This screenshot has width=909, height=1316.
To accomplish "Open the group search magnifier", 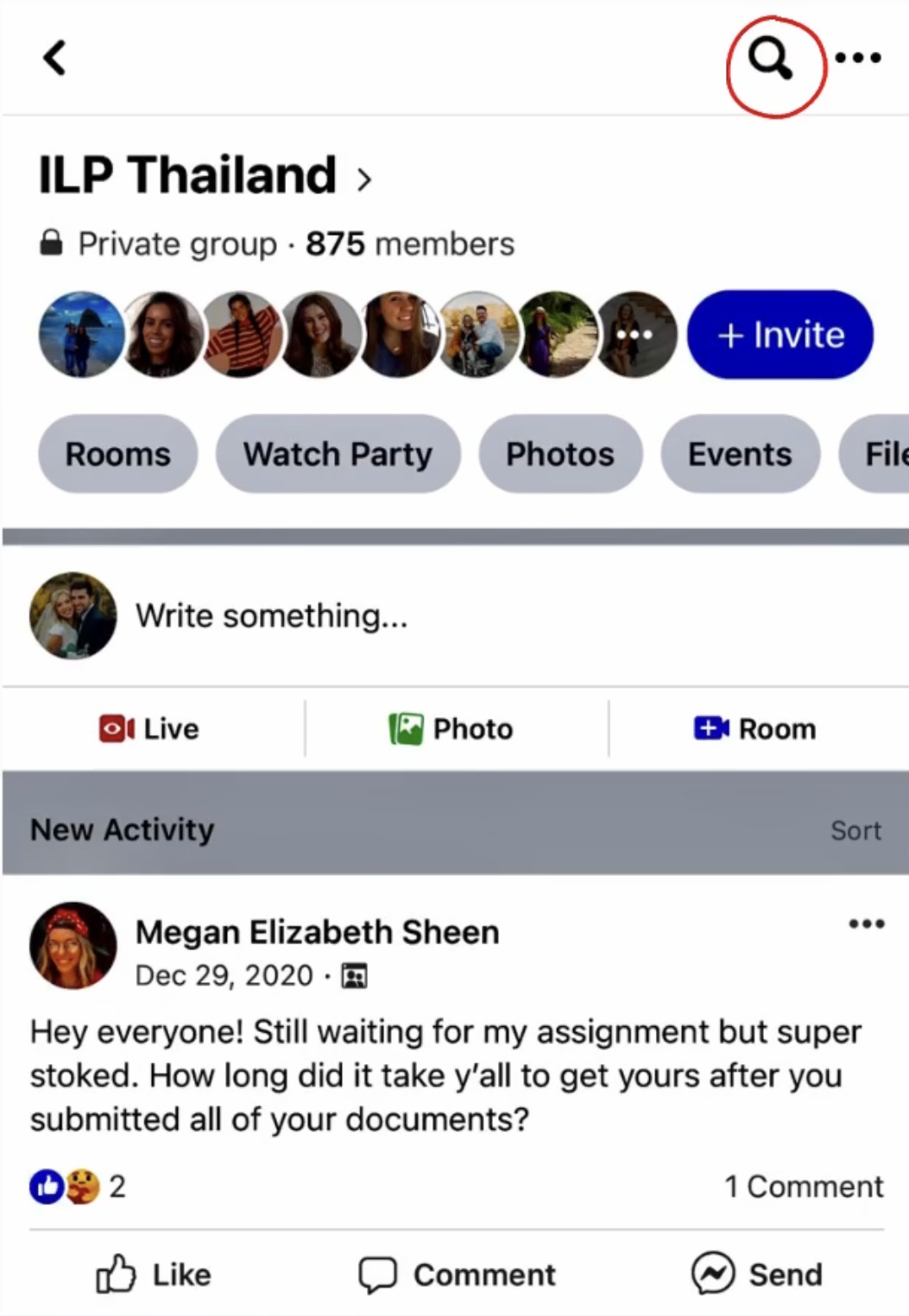I will [769, 60].
